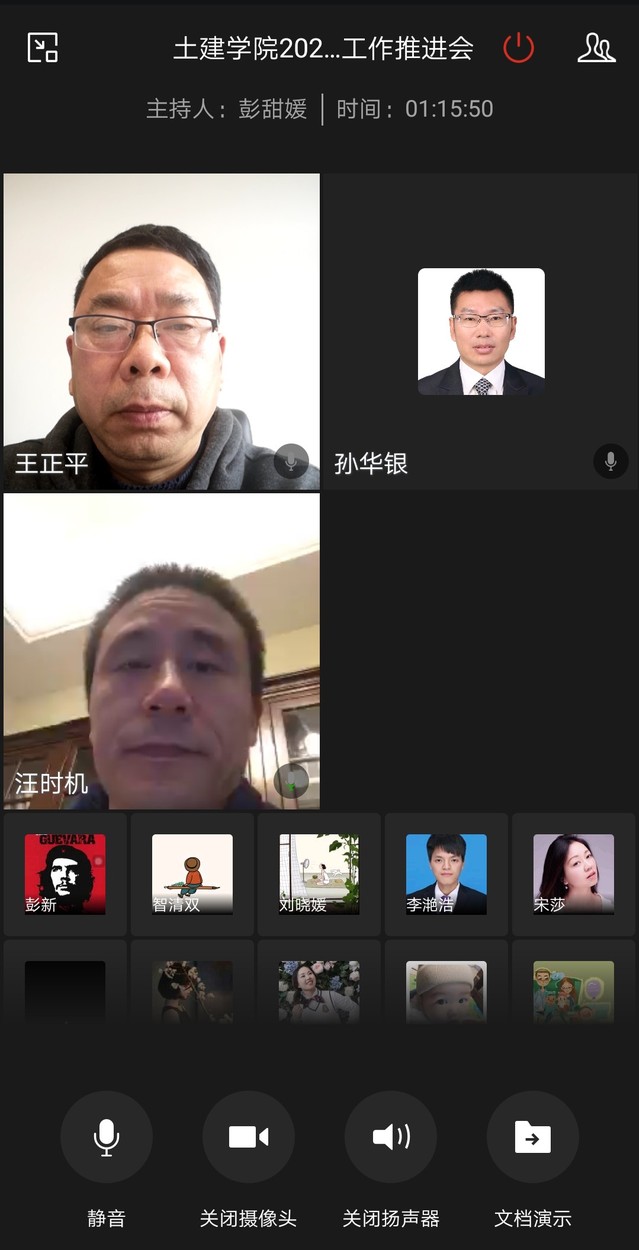Mute the microphone with 静音
Viewport: 639px width, 1250px height.
[106, 1137]
